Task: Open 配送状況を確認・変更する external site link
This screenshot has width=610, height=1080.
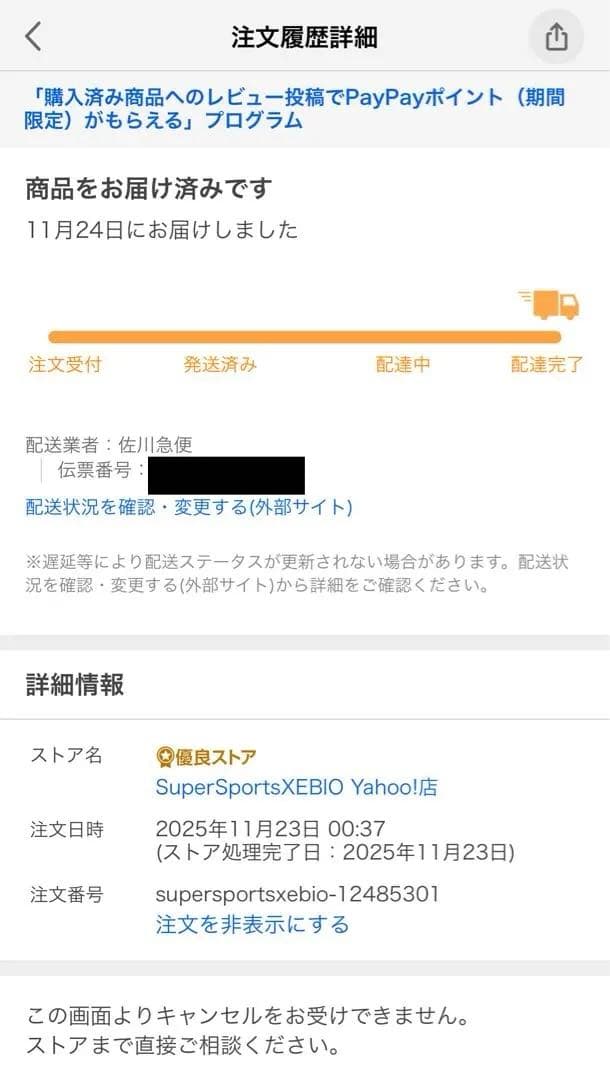Action: click(x=189, y=507)
